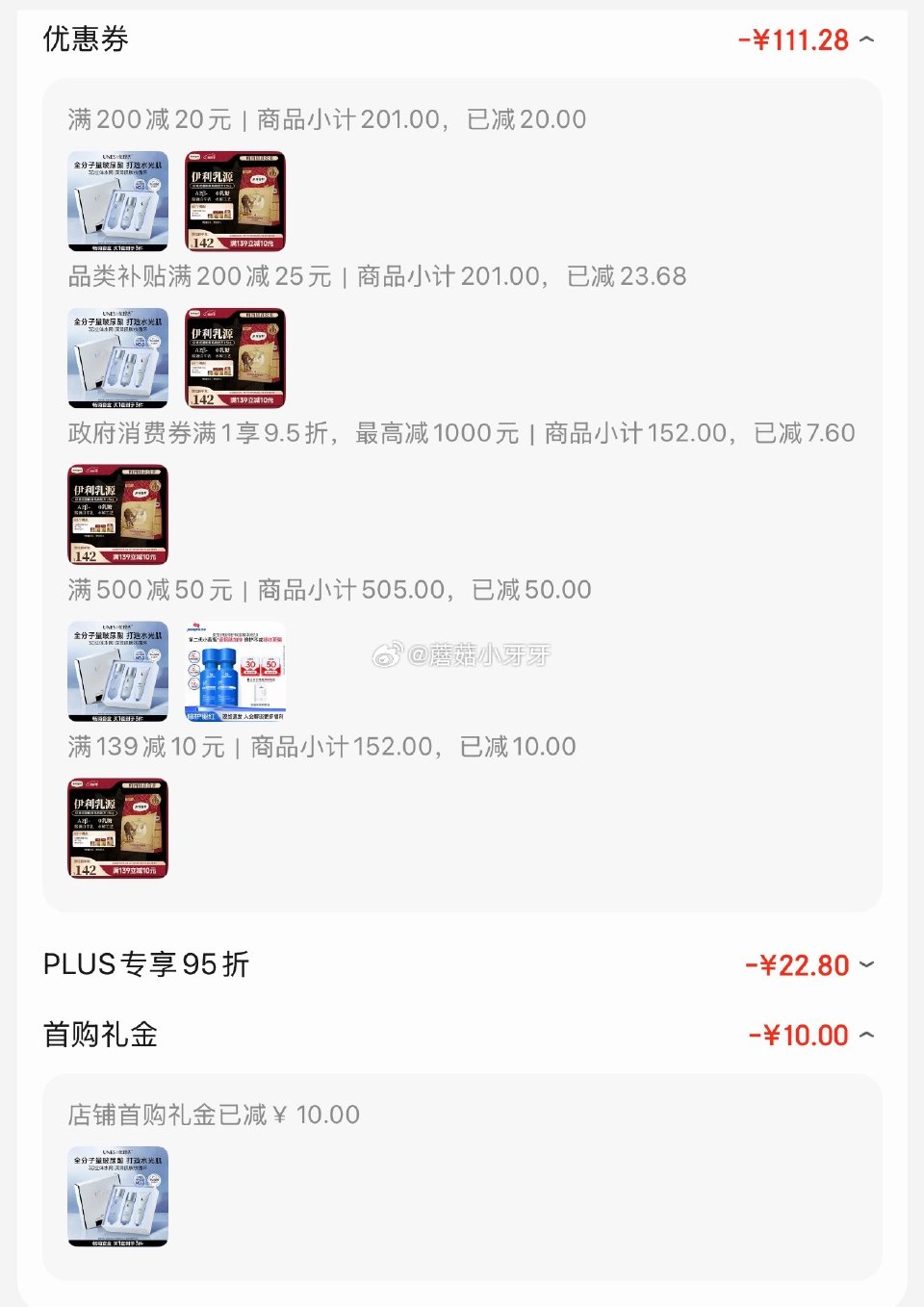Select the 满500减50元 coupon description
The height and width of the screenshot is (1307, 924).
point(327,588)
